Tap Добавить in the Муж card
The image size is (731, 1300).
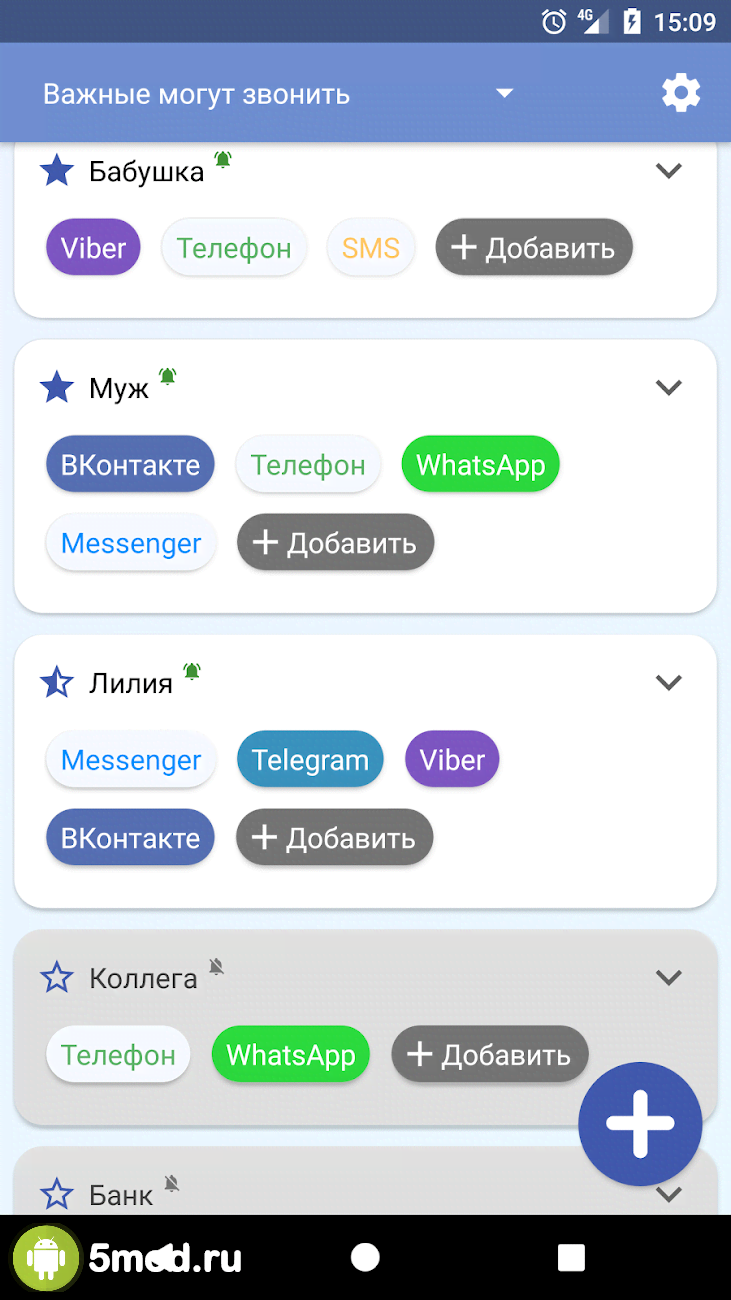[335, 543]
